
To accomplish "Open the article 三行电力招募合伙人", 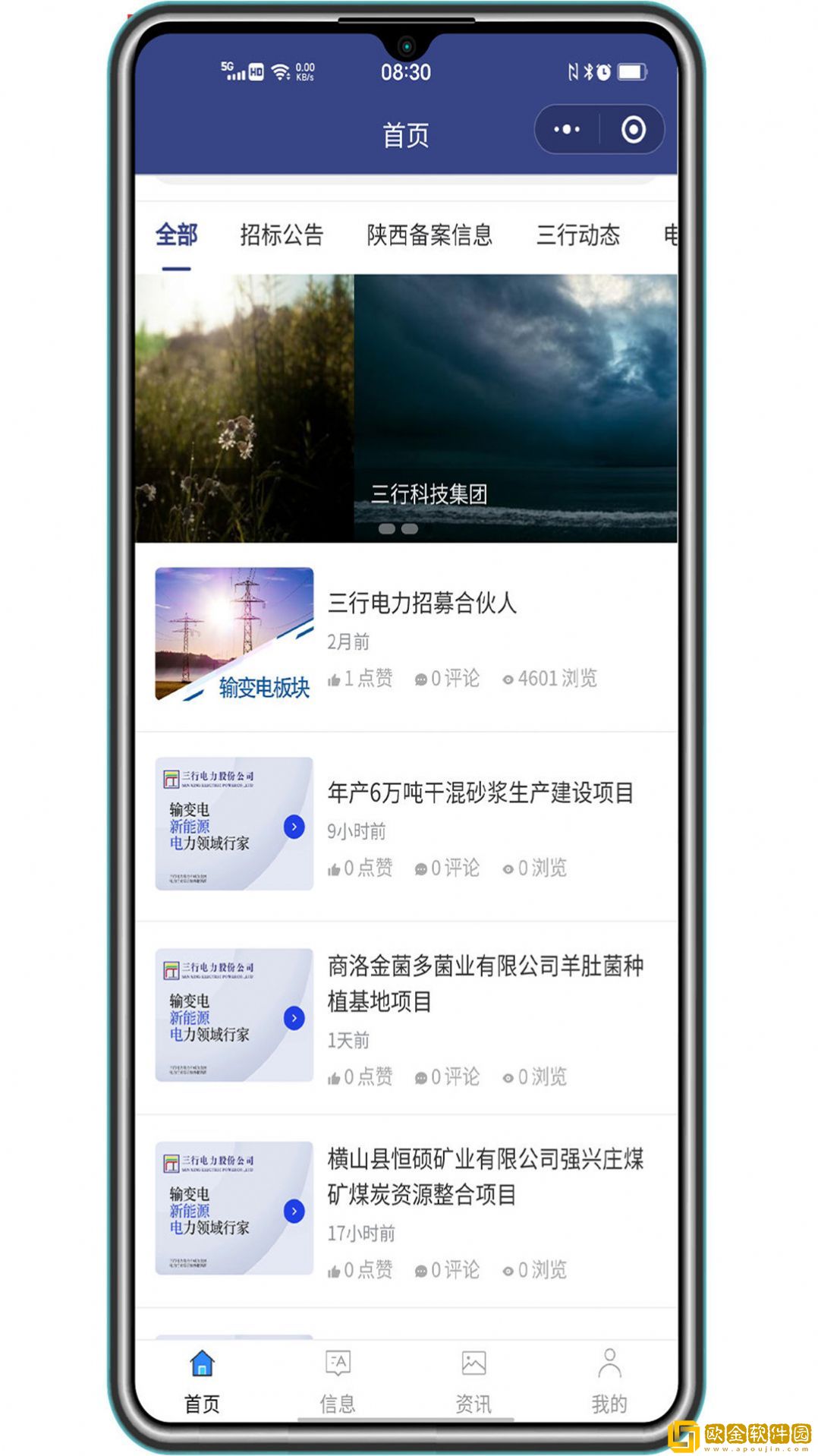I will tap(422, 603).
